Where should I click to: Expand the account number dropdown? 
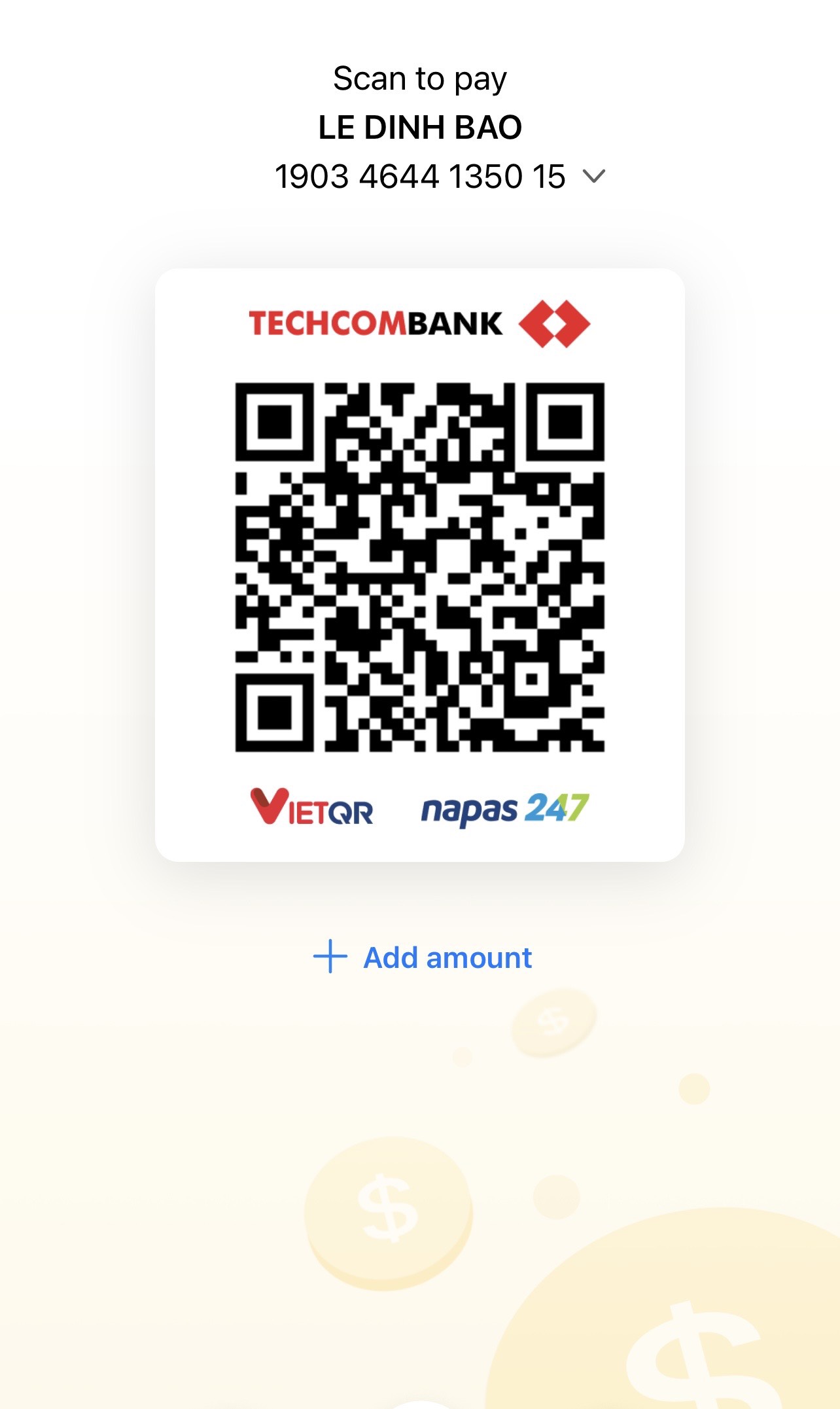pyautogui.click(x=593, y=177)
